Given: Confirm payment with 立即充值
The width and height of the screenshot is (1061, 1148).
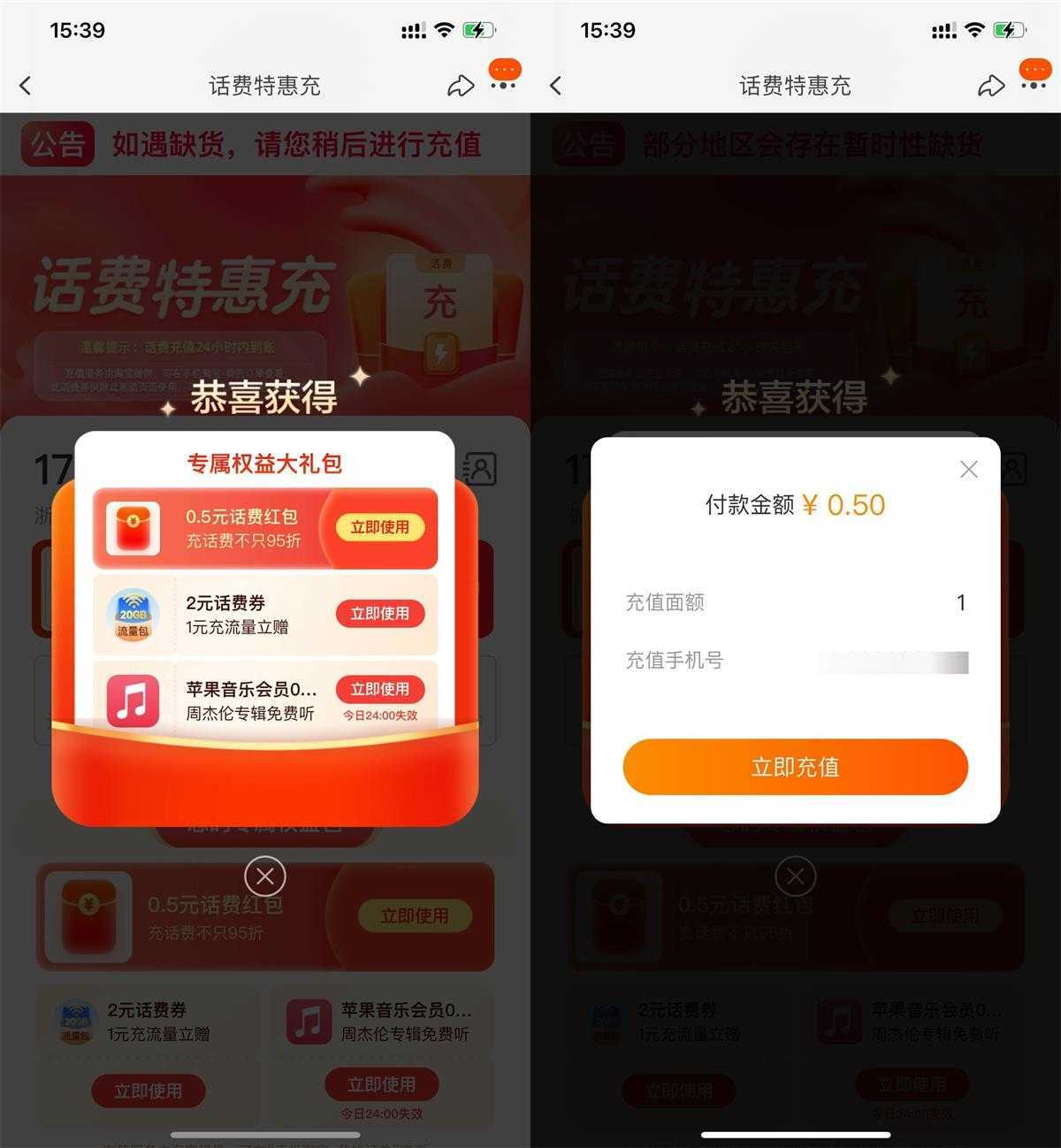Looking at the screenshot, I should click(795, 767).
